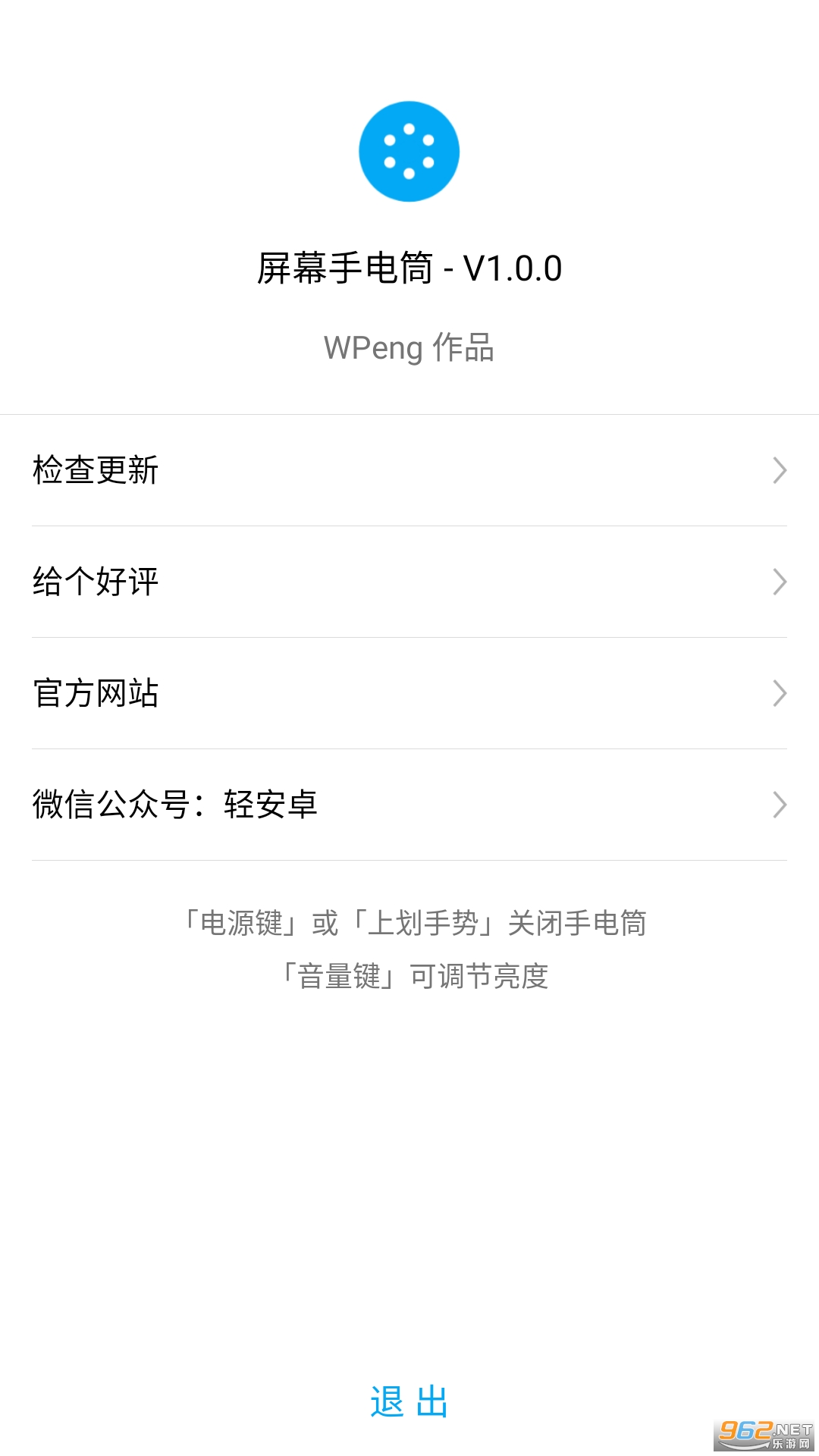The width and height of the screenshot is (819, 1456).
Task: Open 检查更新 to check for updates
Action: pos(303,471)
